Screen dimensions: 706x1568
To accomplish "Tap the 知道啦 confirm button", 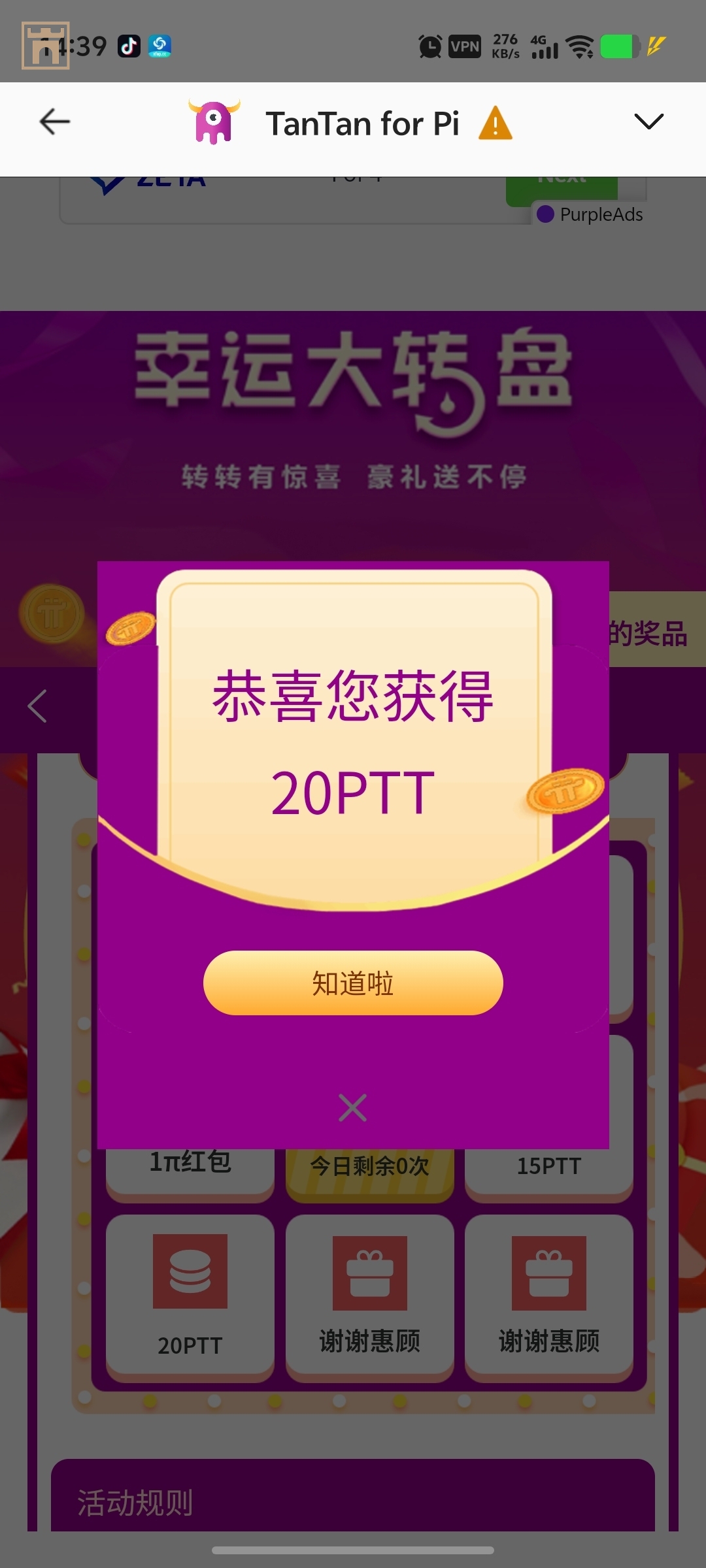I will point(353,983).
